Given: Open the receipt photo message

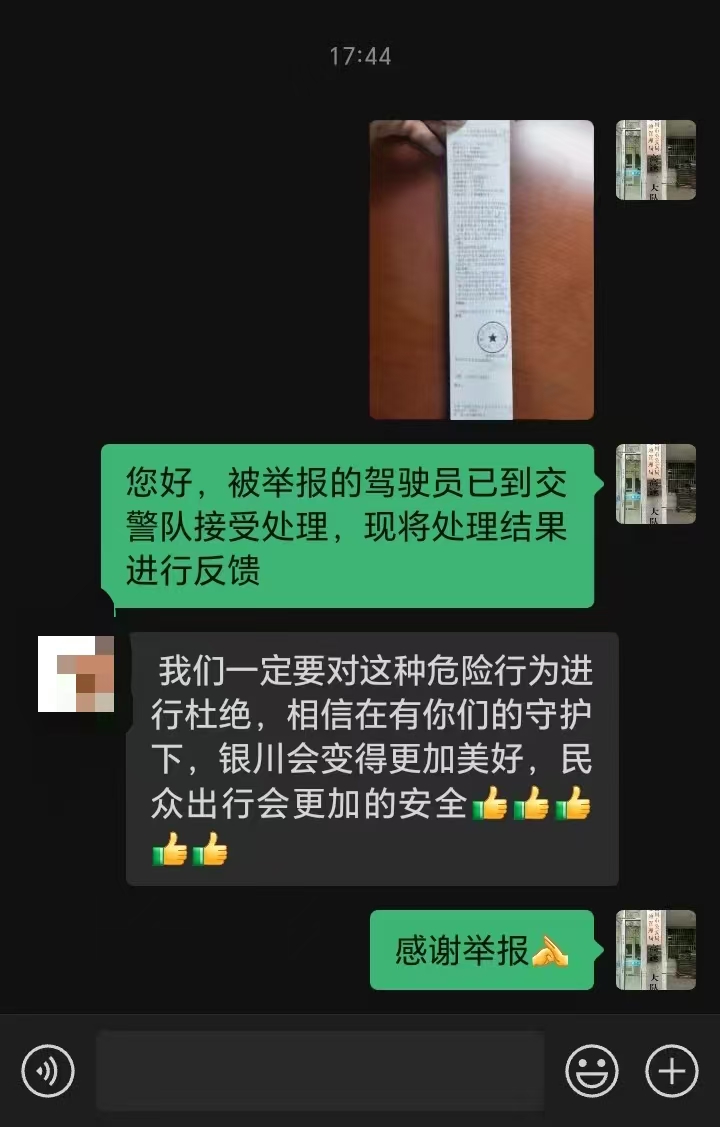Looking at the screenshot, I should pos(481,270).
